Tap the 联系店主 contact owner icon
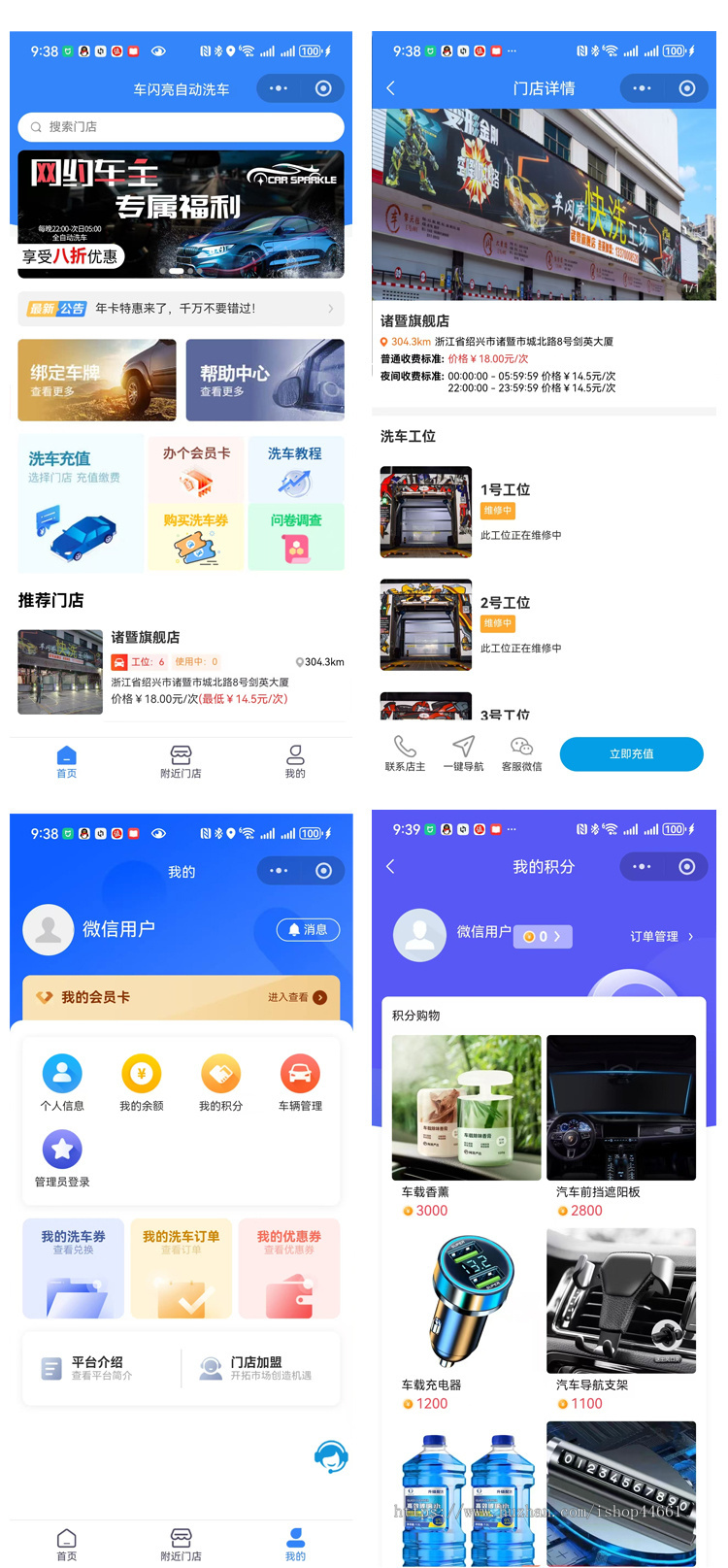Viewport: 728px width, 1568px height. [x=406, y=752]
